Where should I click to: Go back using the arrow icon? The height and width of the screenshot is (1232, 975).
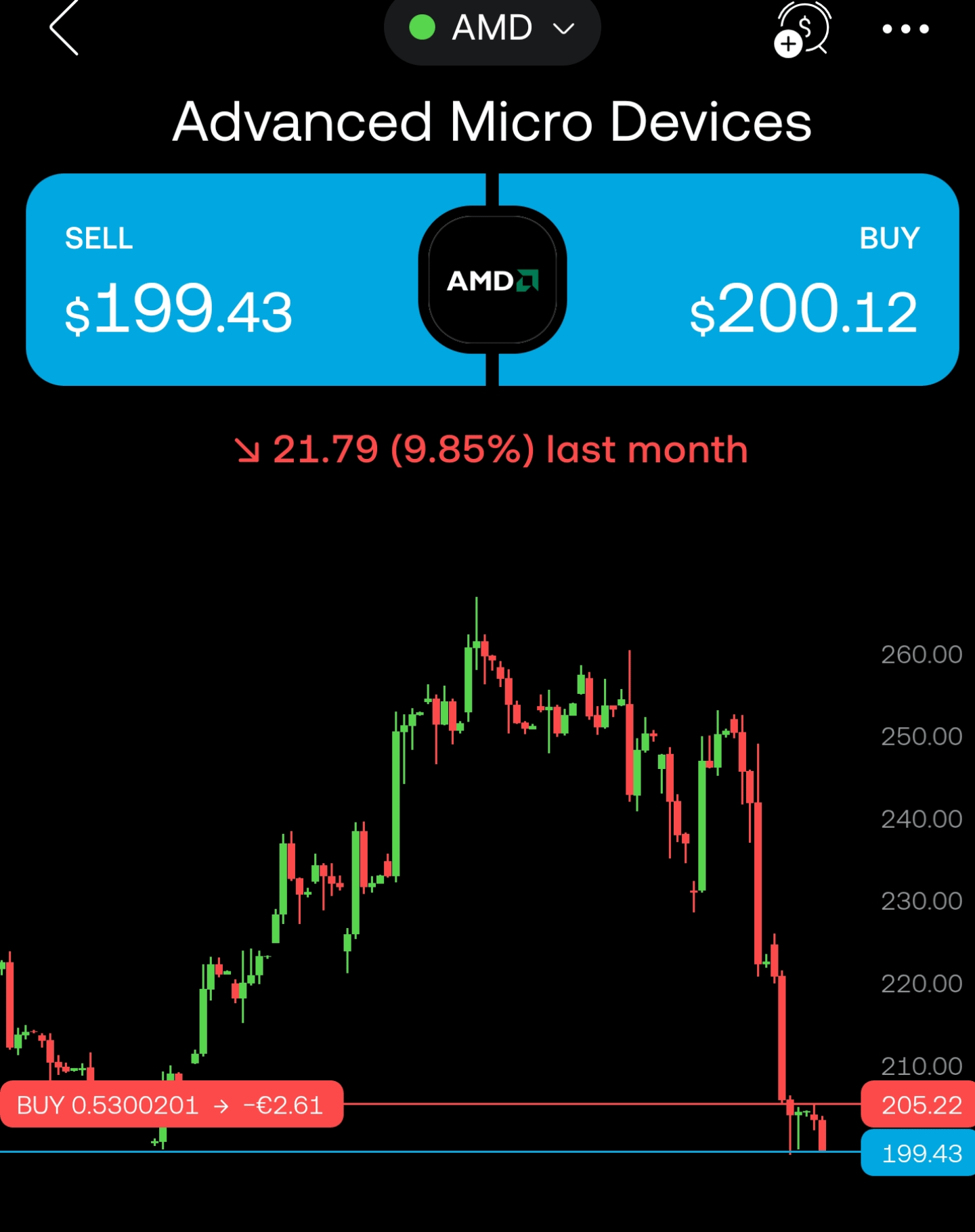pos(64,28)
